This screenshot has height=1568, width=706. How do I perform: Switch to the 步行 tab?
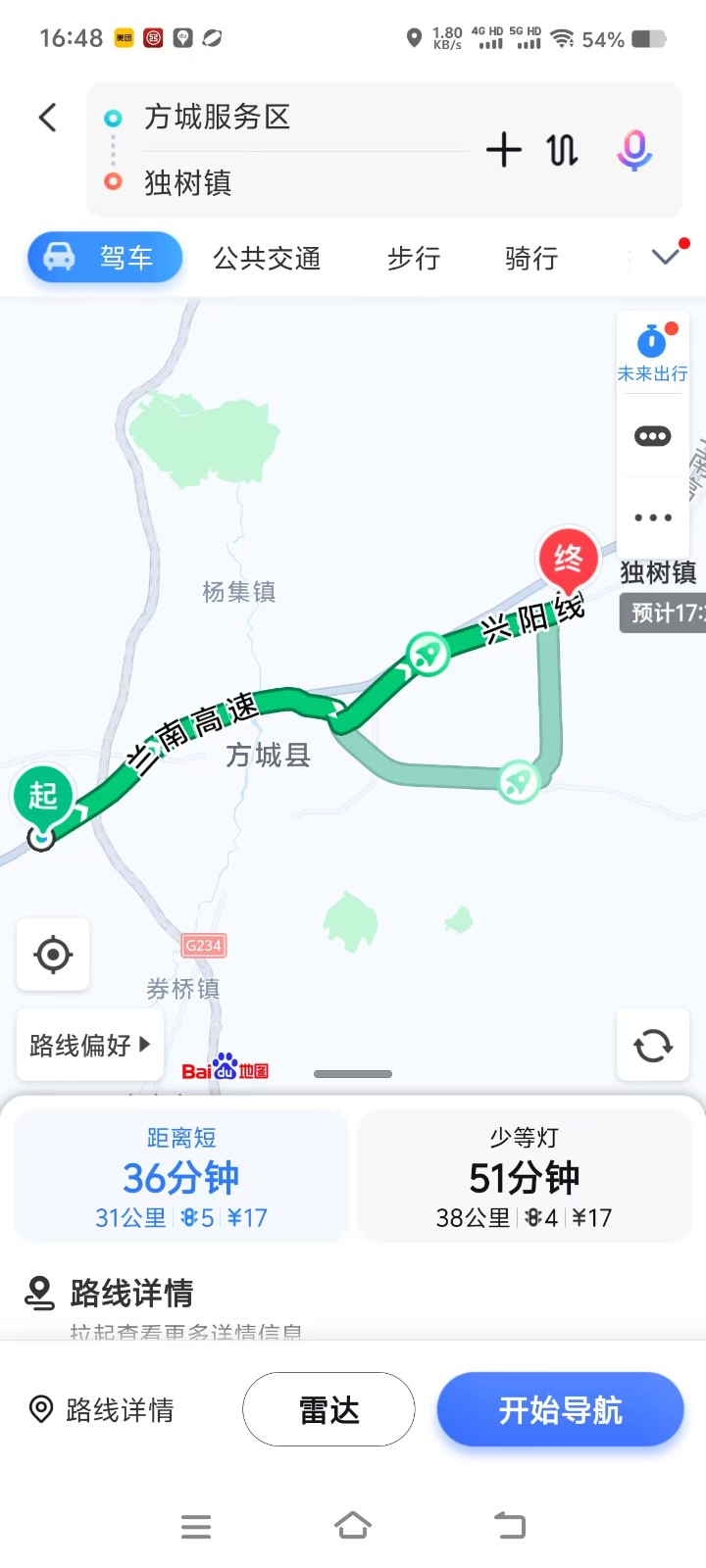point(414,258)
